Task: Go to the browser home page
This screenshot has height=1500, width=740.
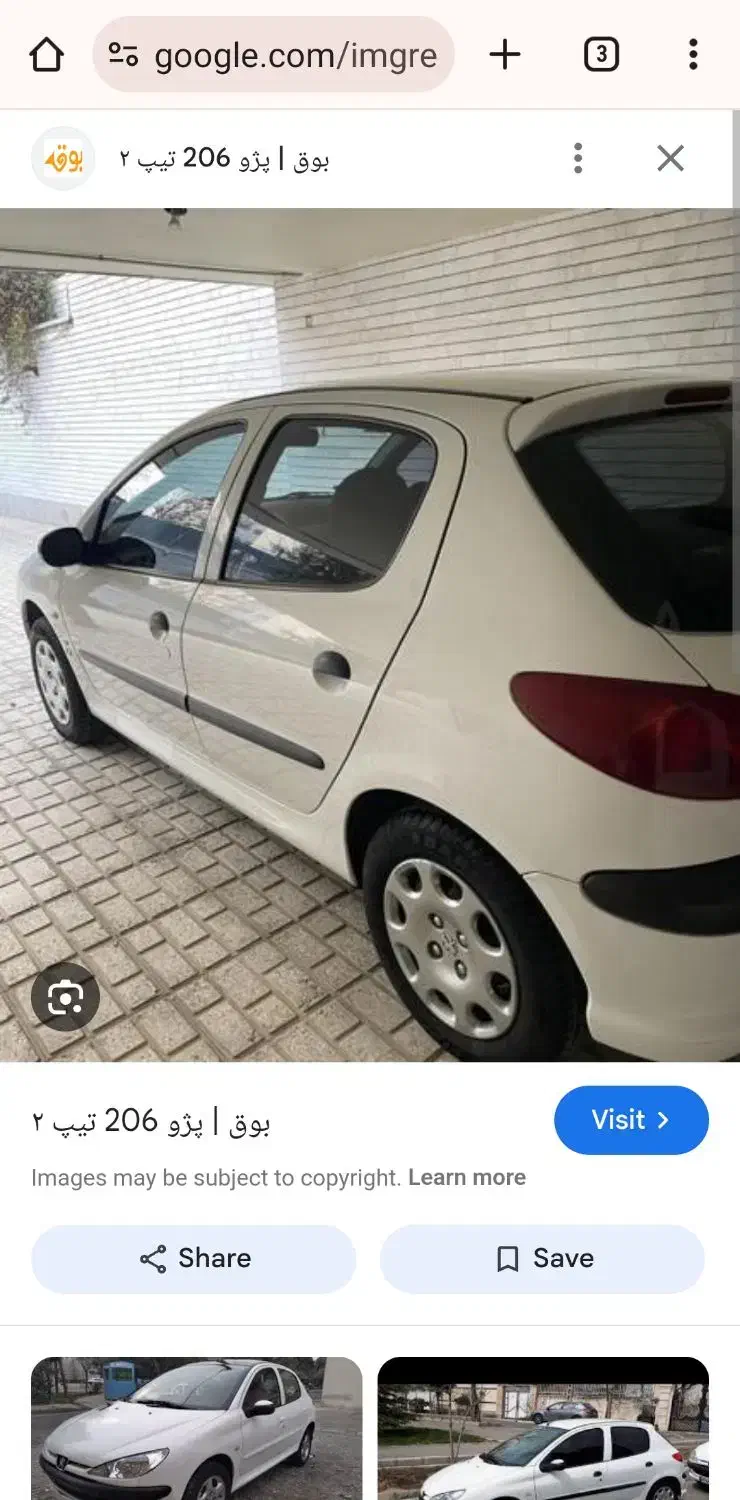Action: point(47,55)
